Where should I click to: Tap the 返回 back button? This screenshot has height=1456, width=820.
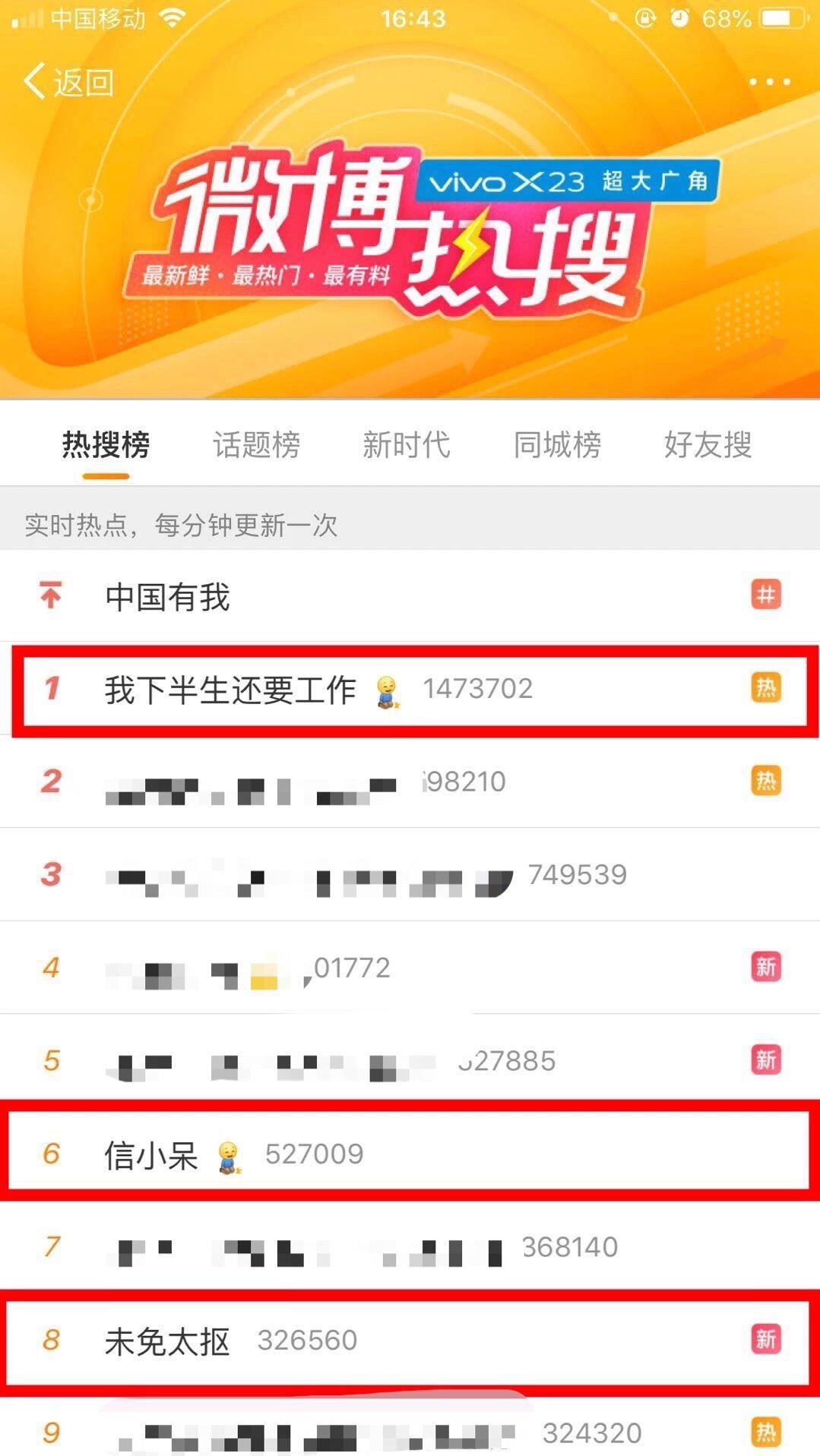pos(68,81)
